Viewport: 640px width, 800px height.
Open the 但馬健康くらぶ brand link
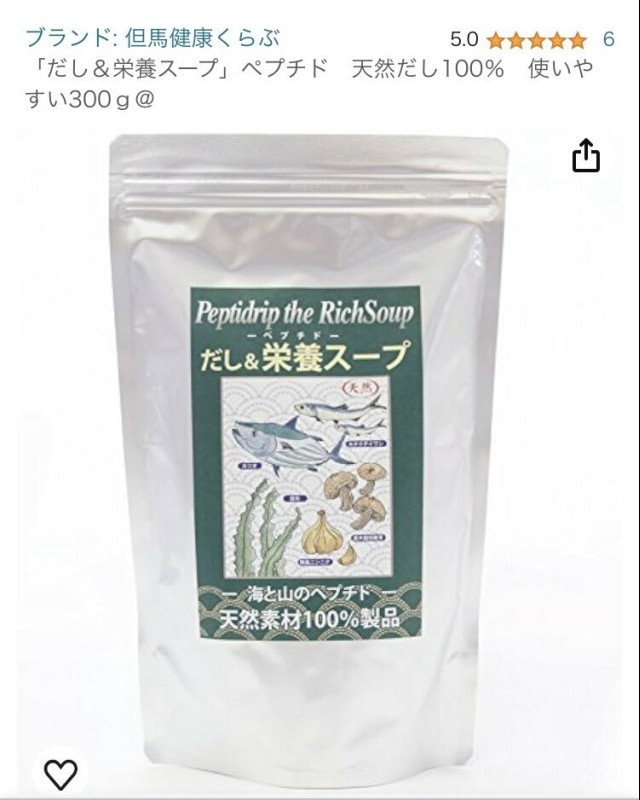pyautogui.click(x=152, y=39)
